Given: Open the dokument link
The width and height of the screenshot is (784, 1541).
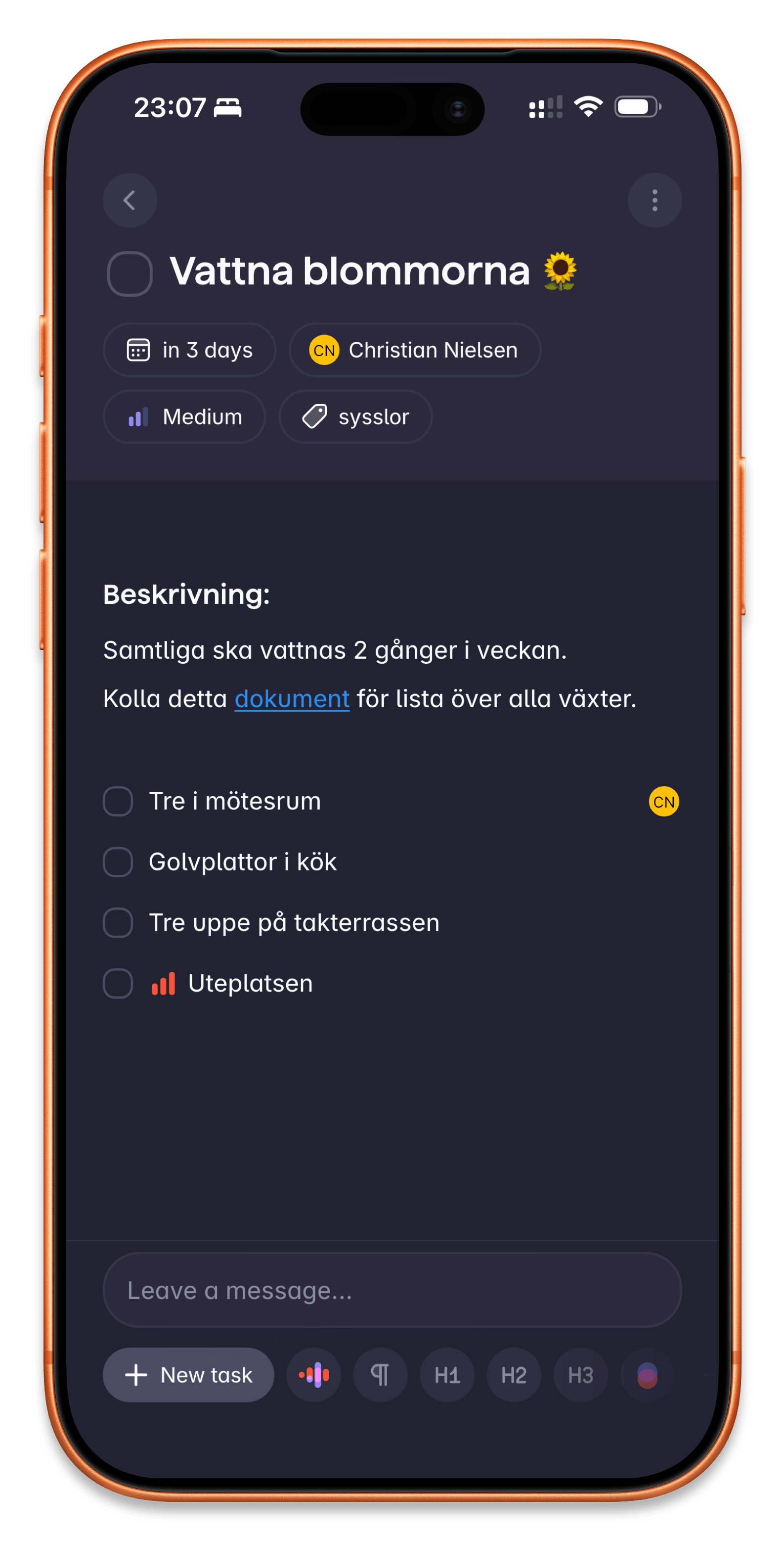Looking at the screenshot, I should tap(292, 699).
